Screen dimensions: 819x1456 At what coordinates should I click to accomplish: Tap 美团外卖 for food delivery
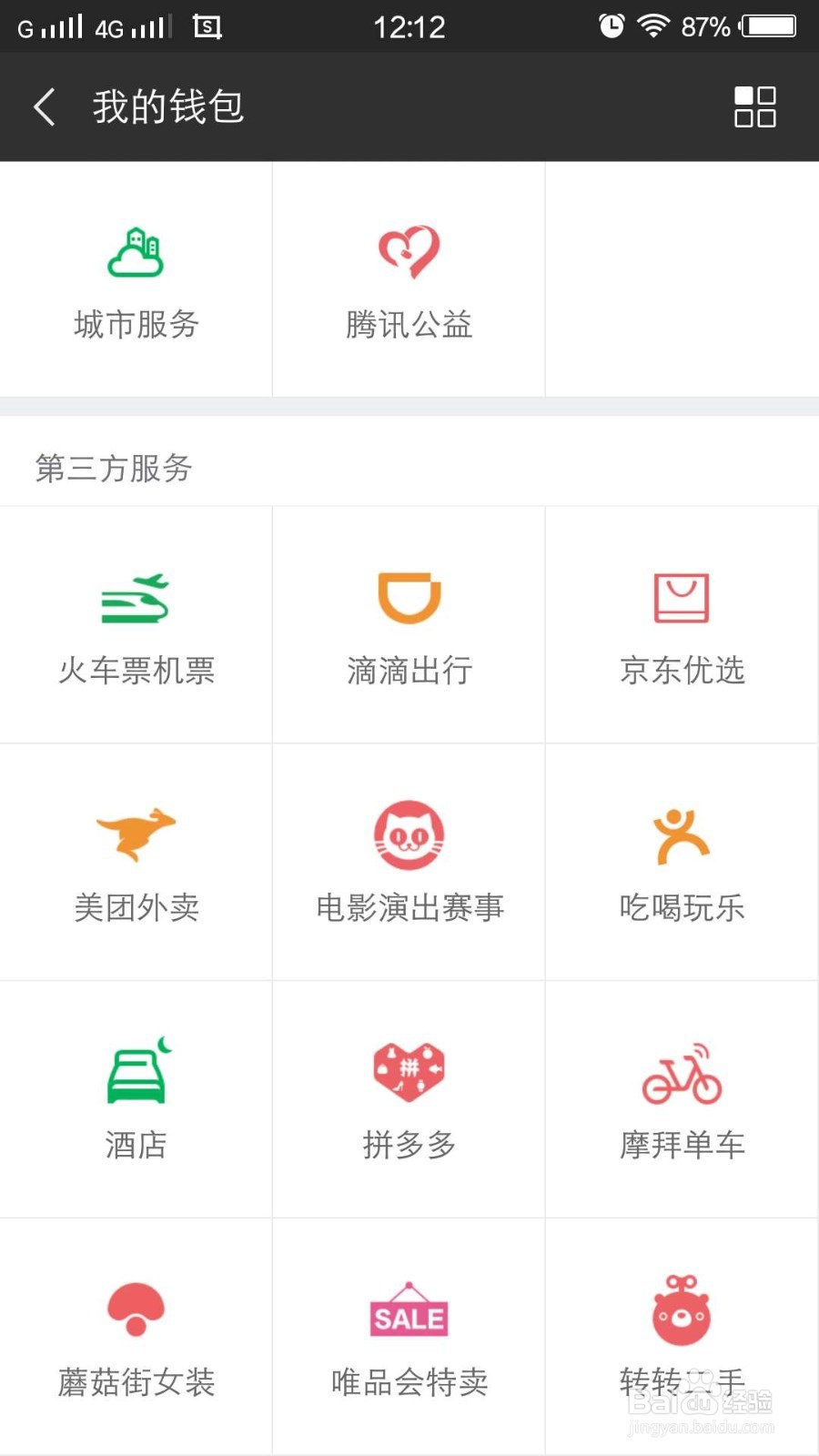pyautogui.click(x=136, y=862)
